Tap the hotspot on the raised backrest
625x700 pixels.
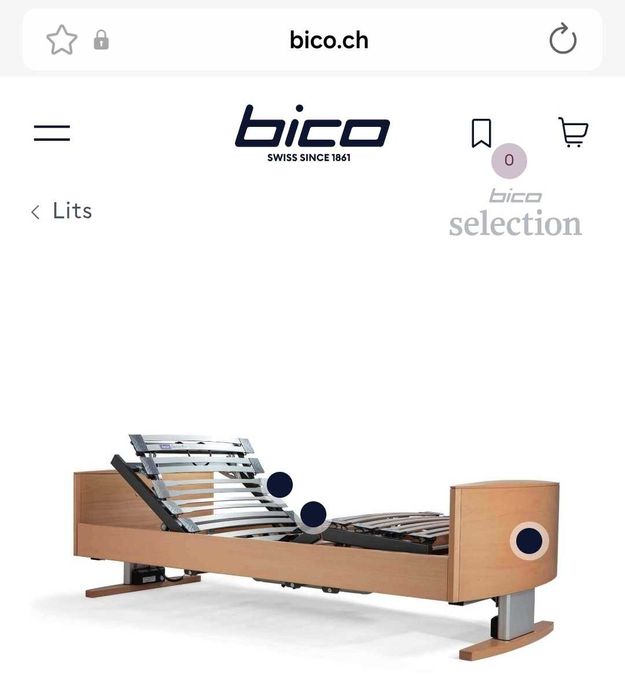pyautogui.click(x=280, y=485)
